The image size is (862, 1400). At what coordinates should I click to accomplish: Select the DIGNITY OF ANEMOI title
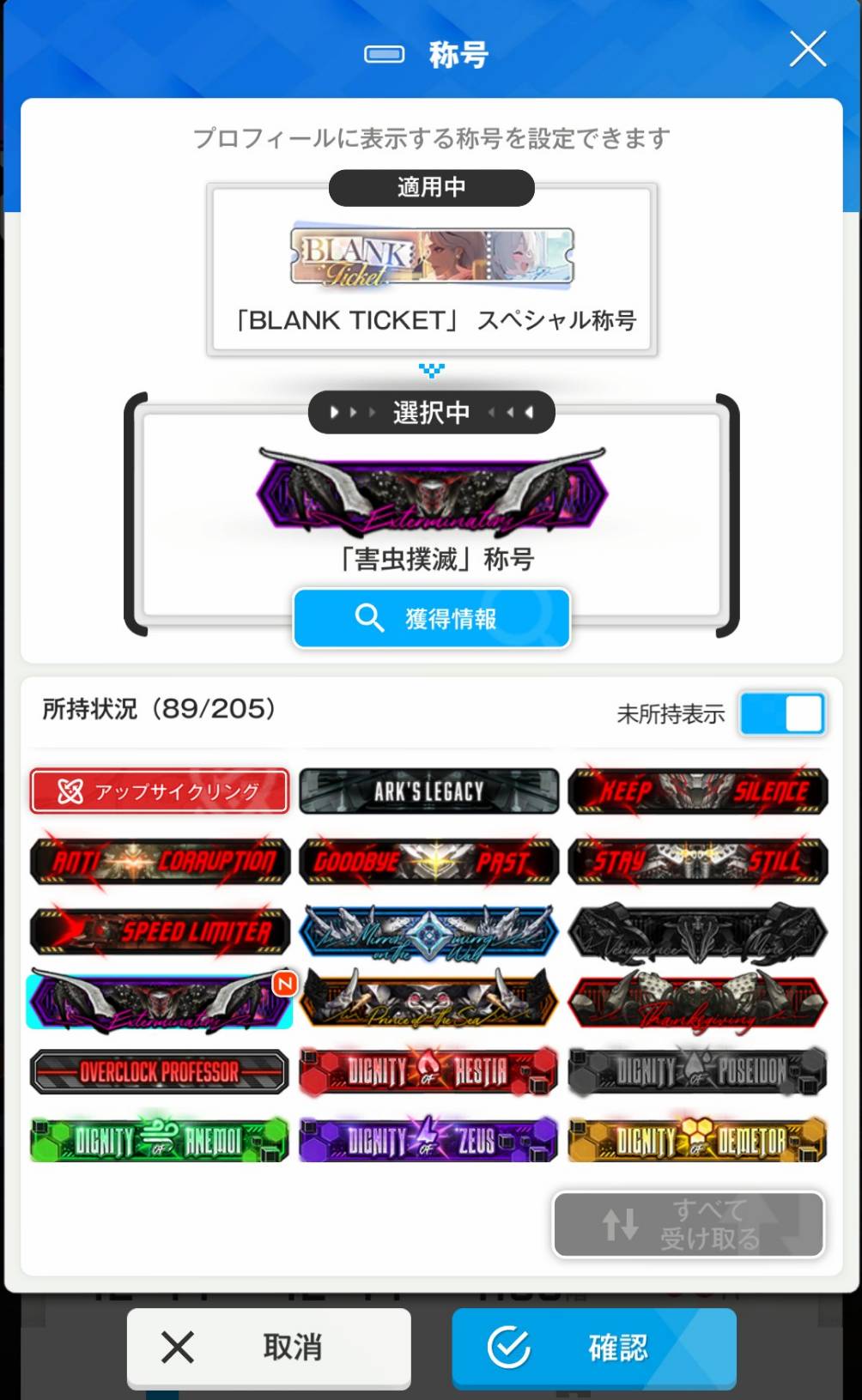[x=160, y=1141]
